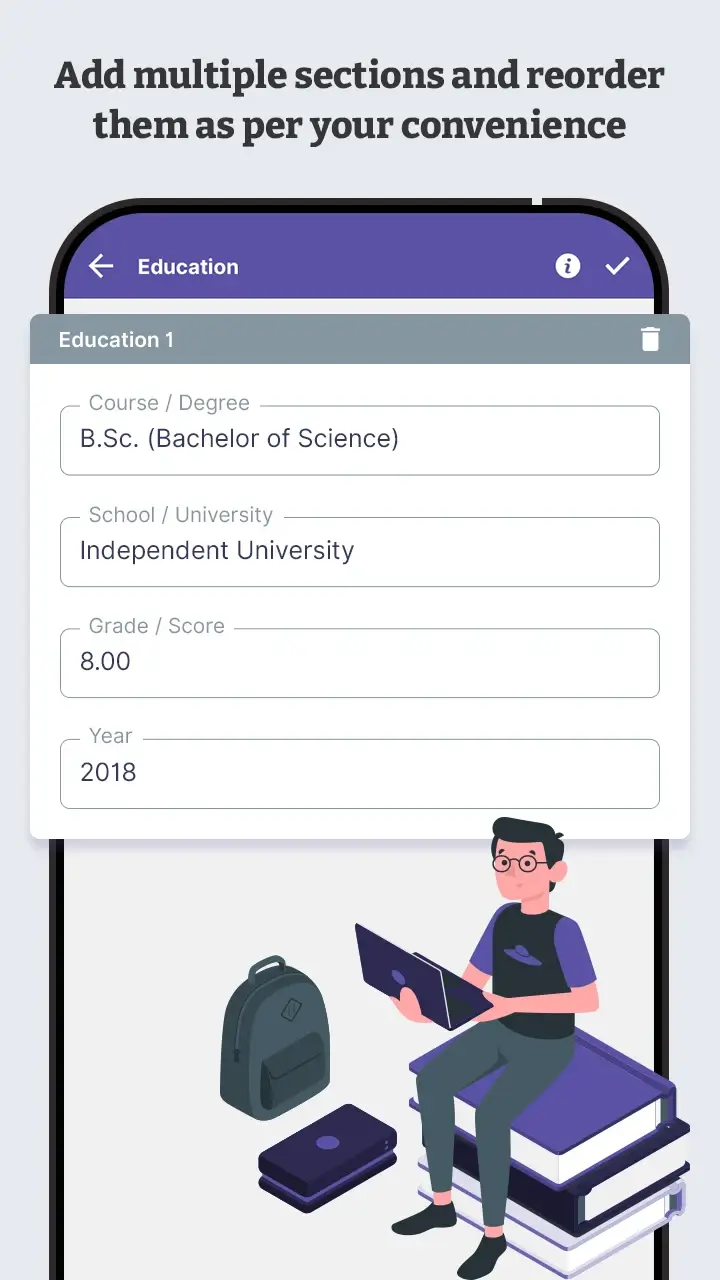Remove the education card with delete icon
This screenshot has width=720, height=1280.
pyautogui.click(x=650, y=339)
